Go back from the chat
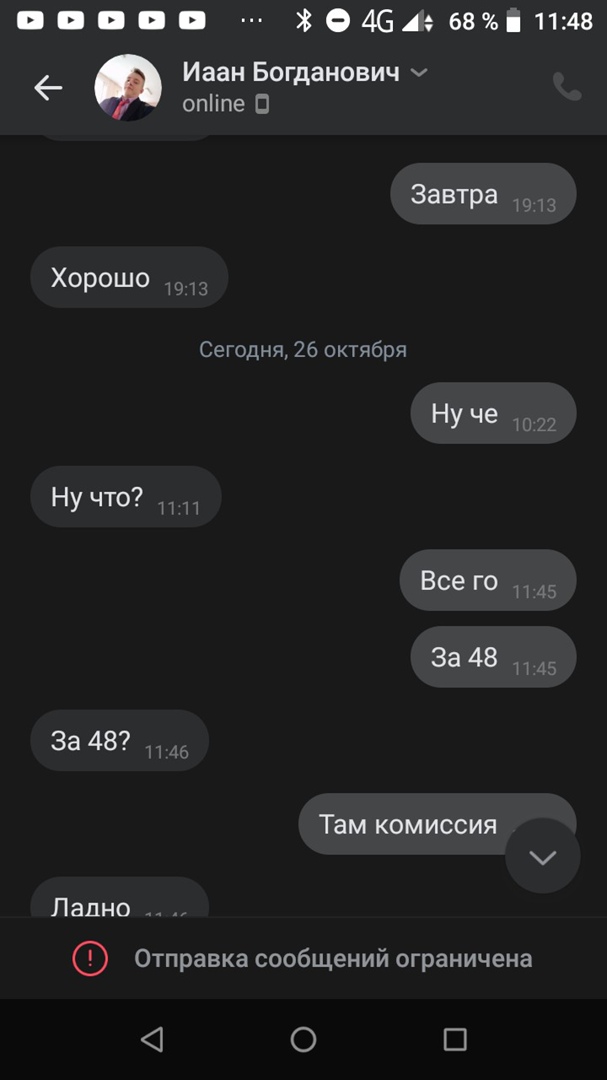607x1080 pixels. point(48,88)
